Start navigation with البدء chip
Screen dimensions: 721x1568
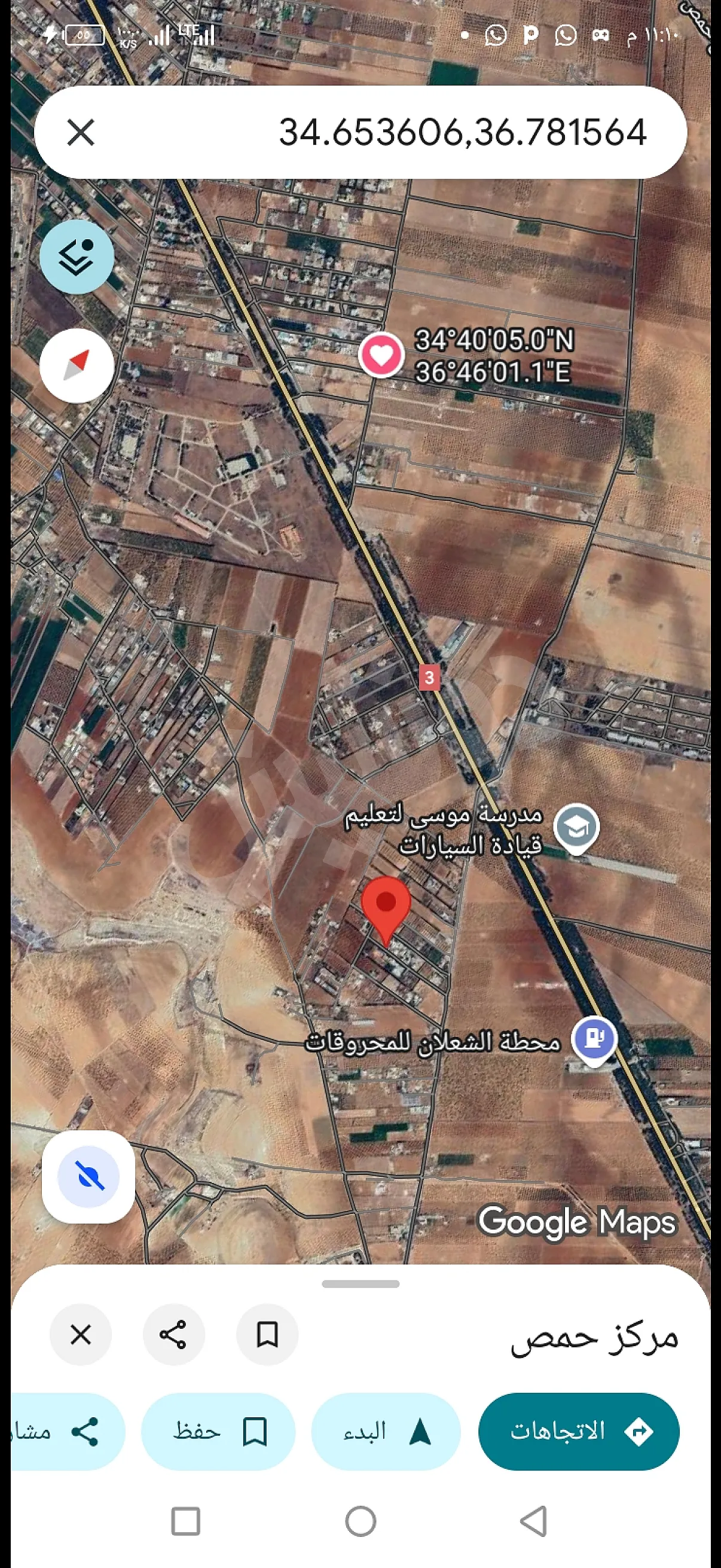[x=386, y=1432]
